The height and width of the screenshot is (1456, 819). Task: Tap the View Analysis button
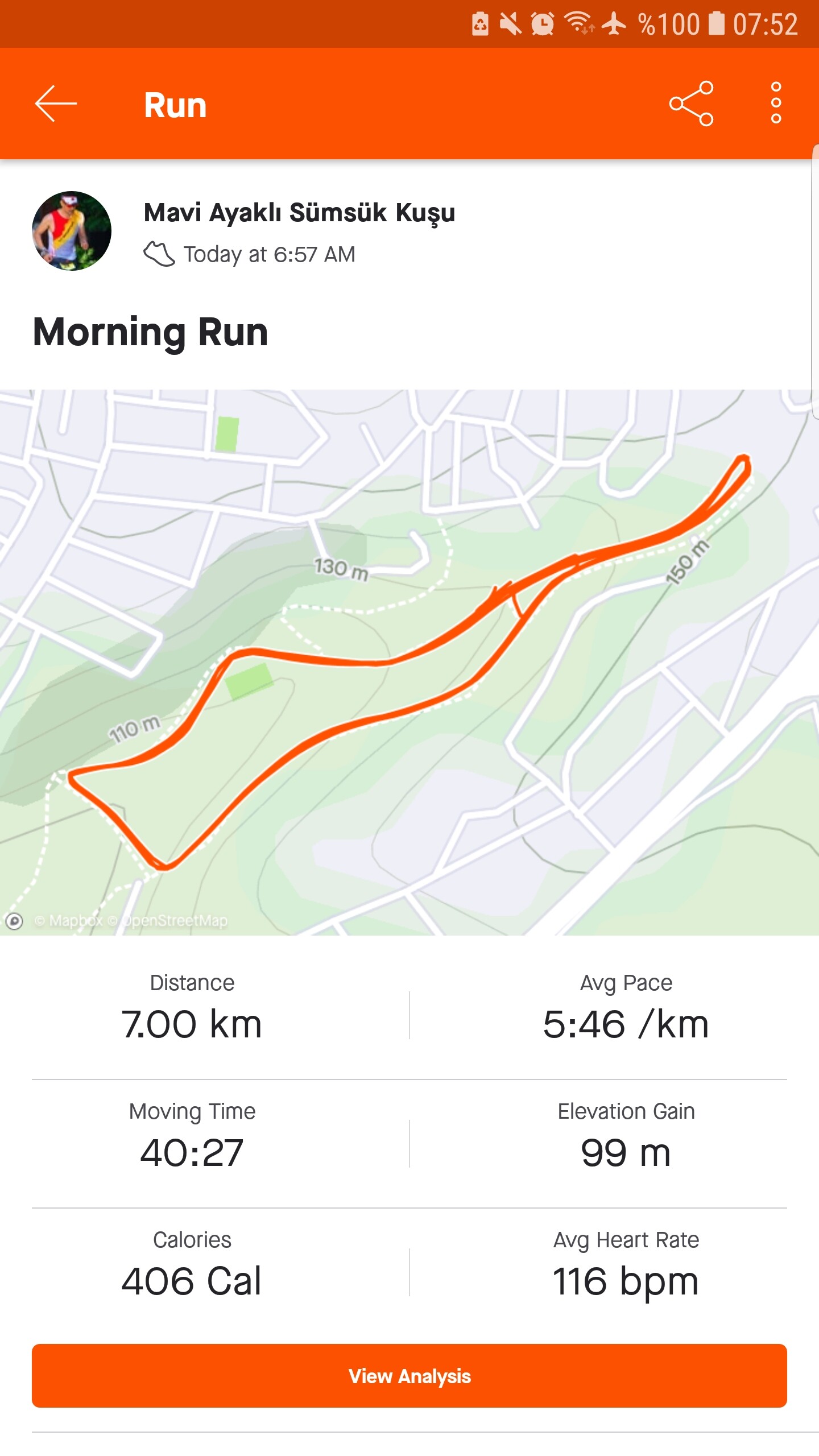tap(409, 1376)
